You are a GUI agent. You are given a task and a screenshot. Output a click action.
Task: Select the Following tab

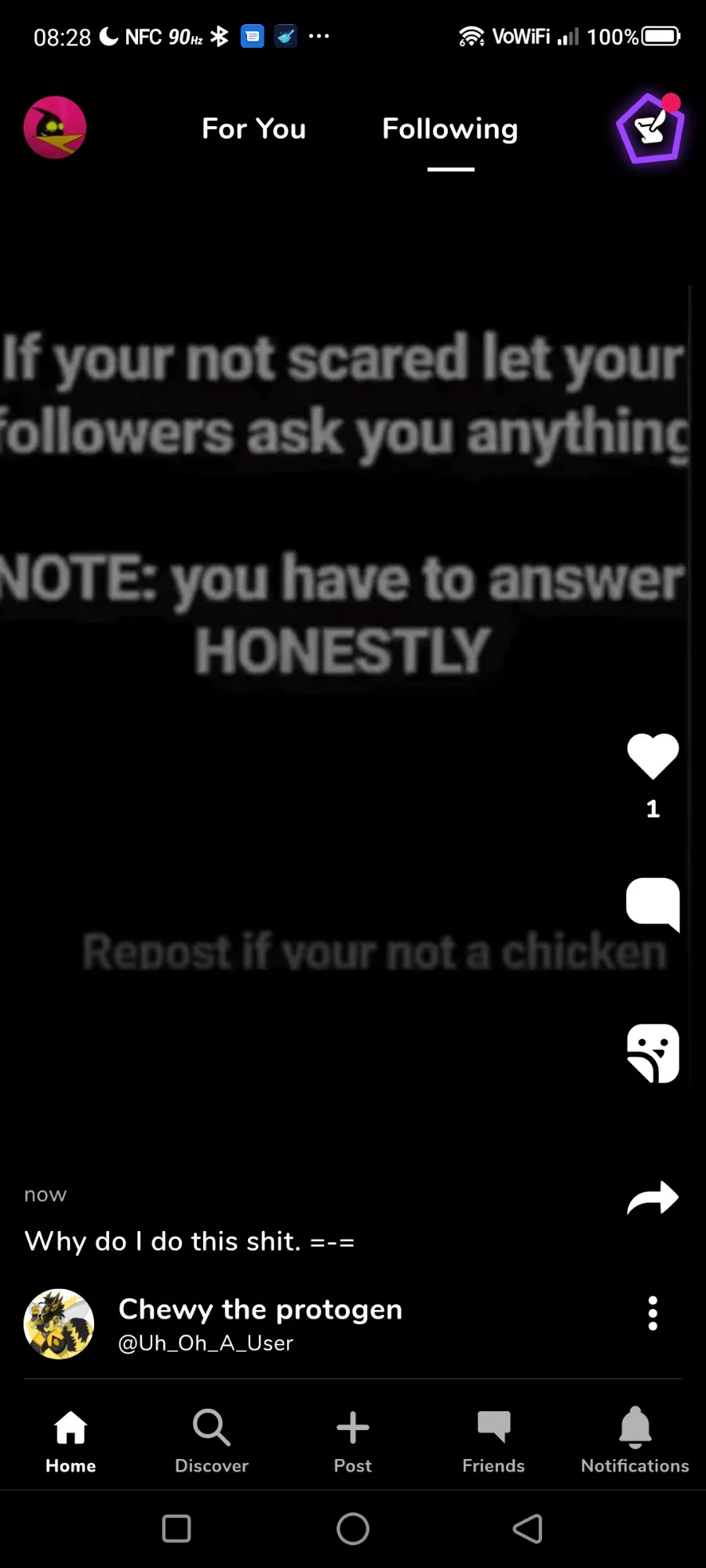pos(450,129)
